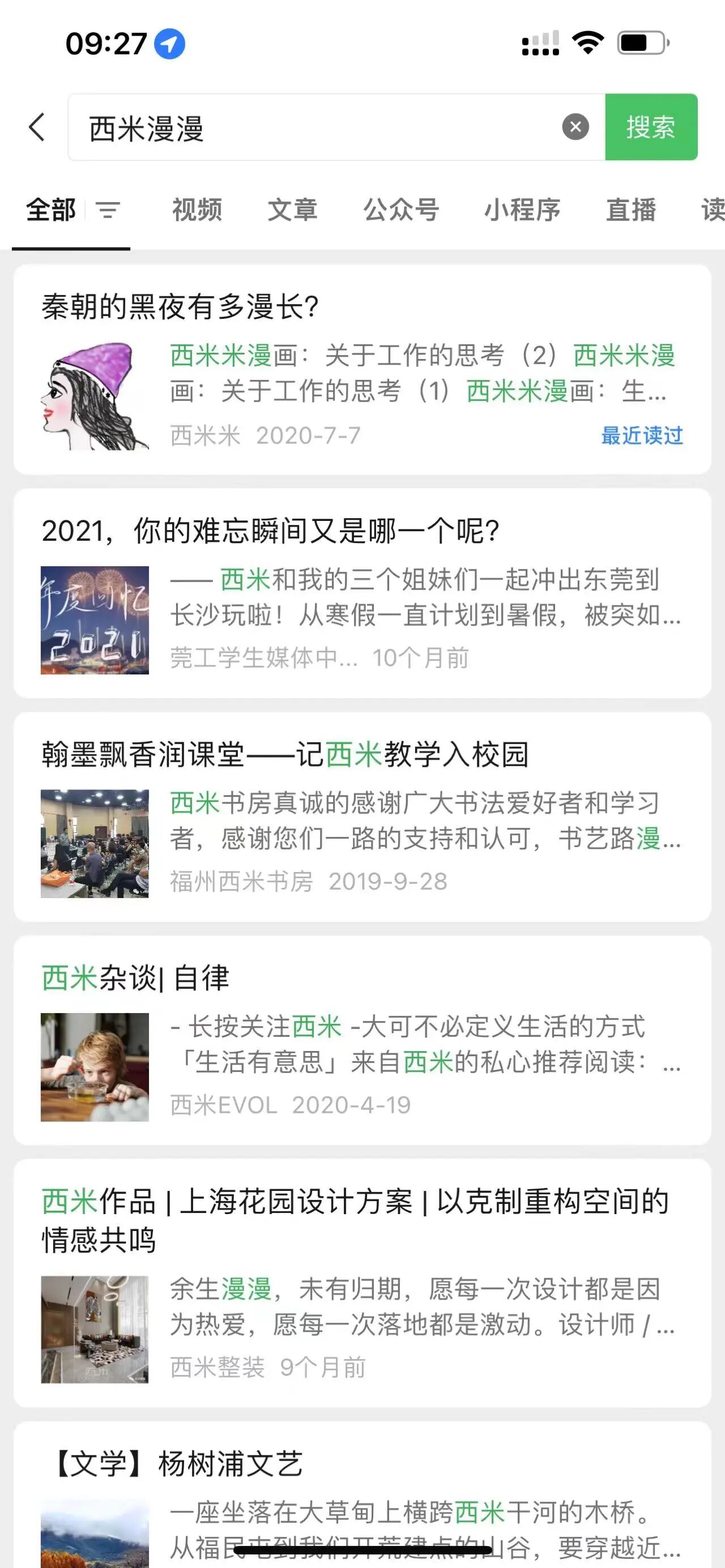The width and height of the screenshot is (725, 1568).
Task: Open the article 秦朝的黑夜有多漫长?
Action: click(x=180, y=306)
